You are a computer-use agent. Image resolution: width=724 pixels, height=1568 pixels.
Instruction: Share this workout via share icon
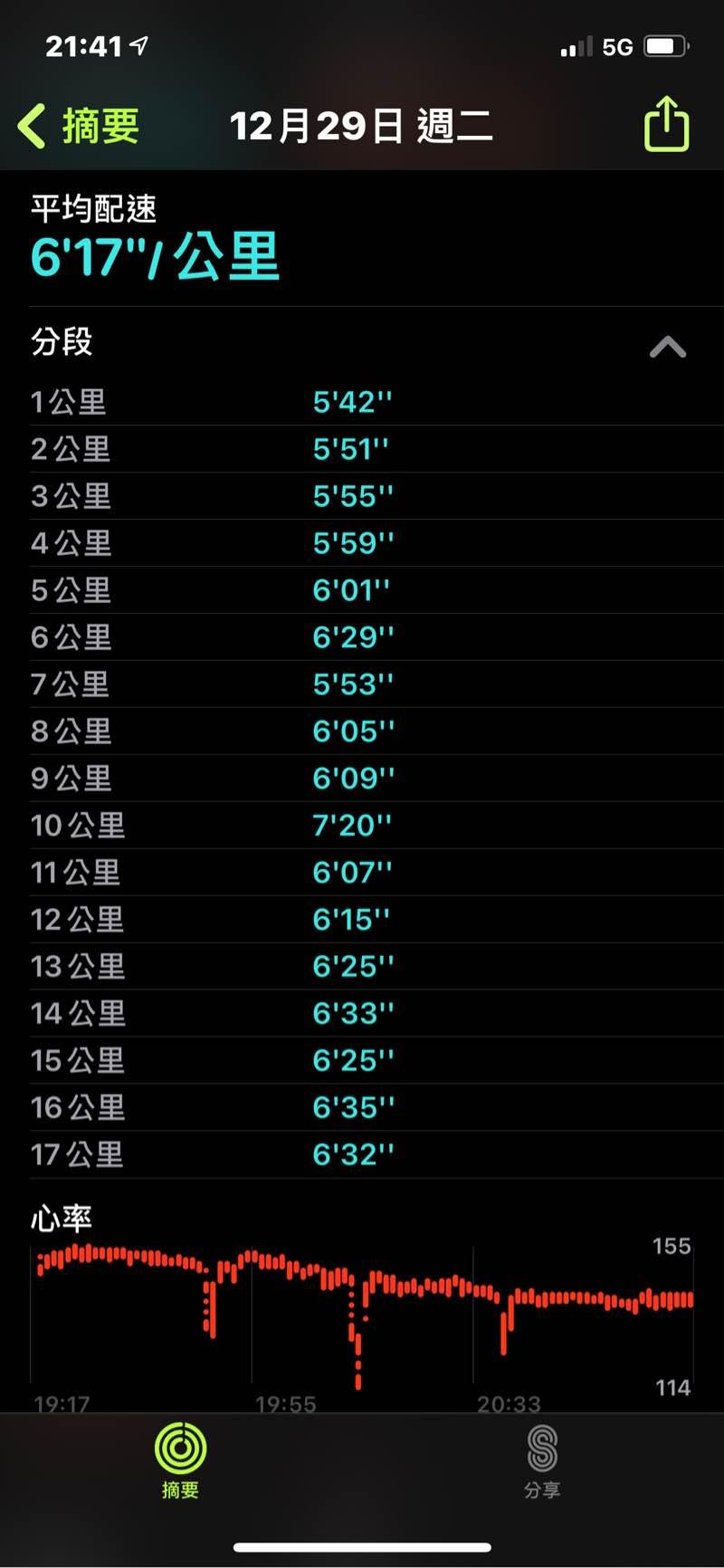tap(666, 124)
